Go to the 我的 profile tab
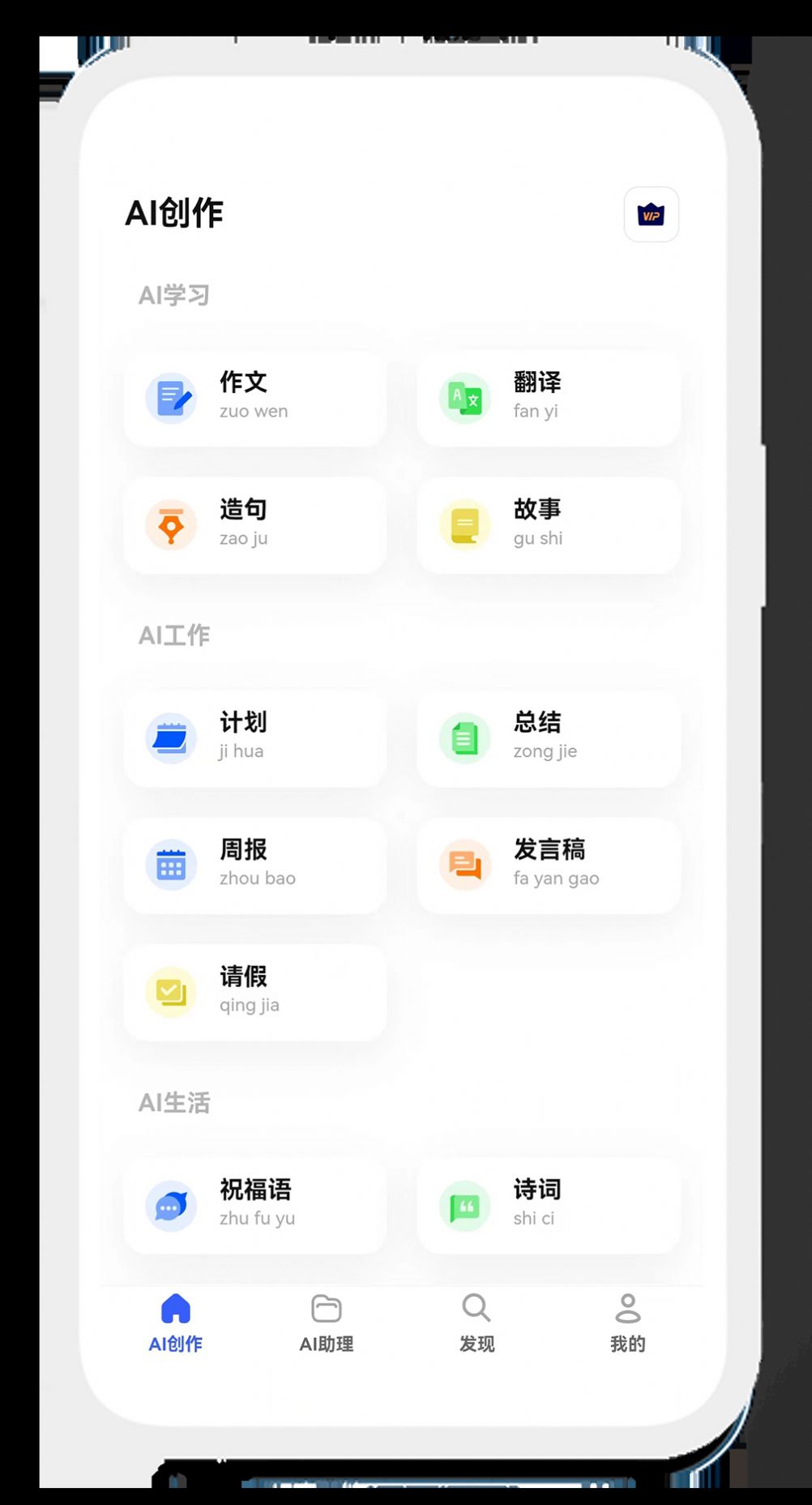The height and width of the screenshot is (1505, 812). tap(627, 1323)
